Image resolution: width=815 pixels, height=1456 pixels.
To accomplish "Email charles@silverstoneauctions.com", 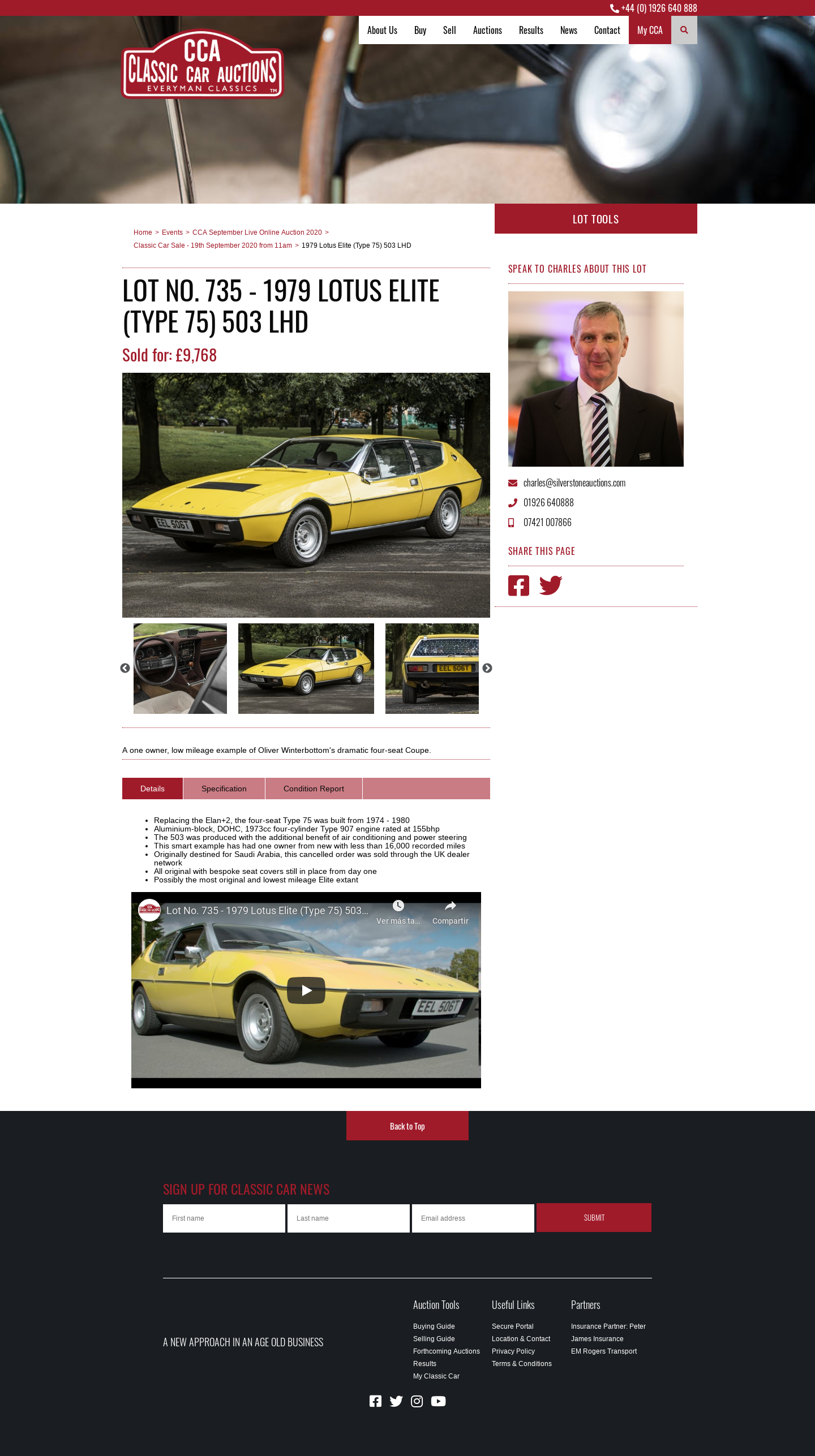I will click(574, 483).
